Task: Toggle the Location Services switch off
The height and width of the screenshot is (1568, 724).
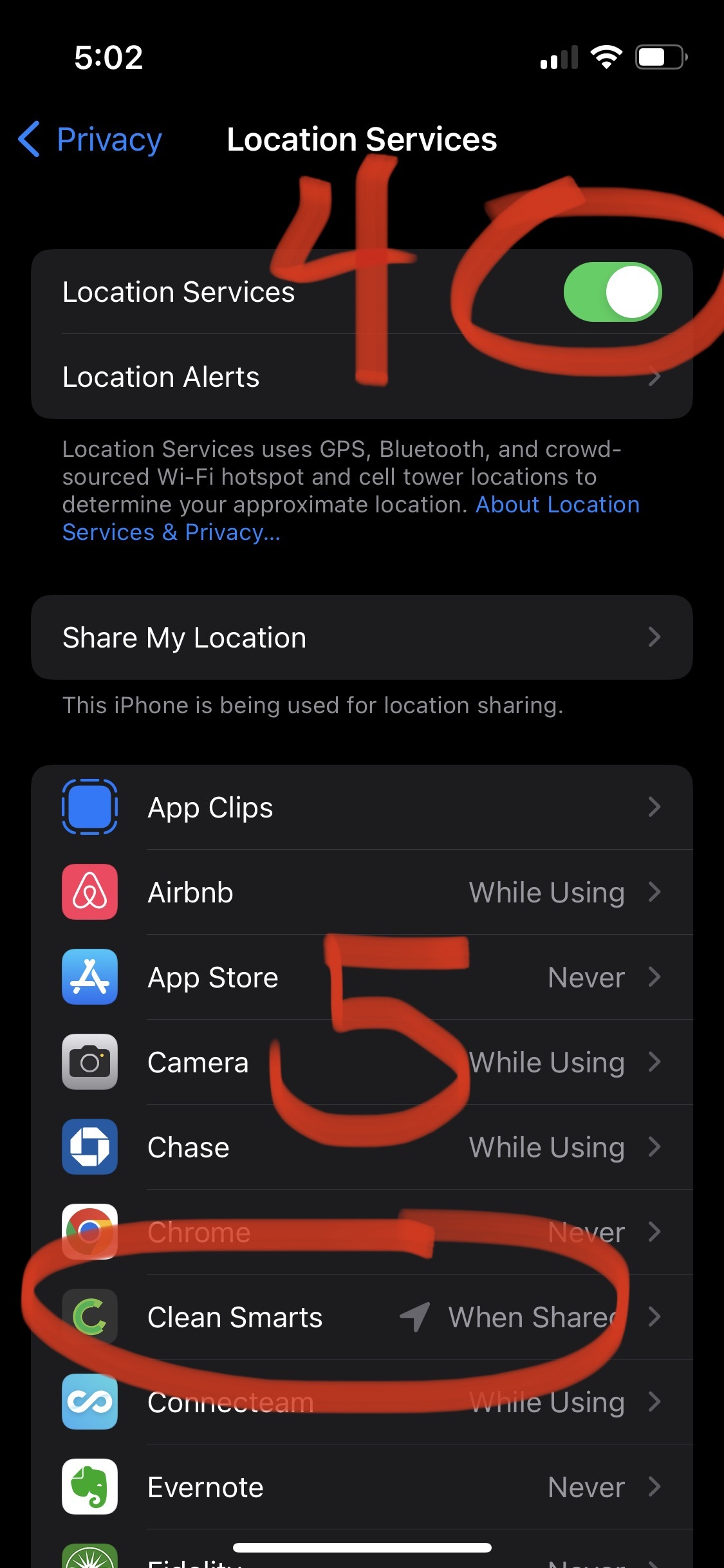Action: [x=612, y=292]
